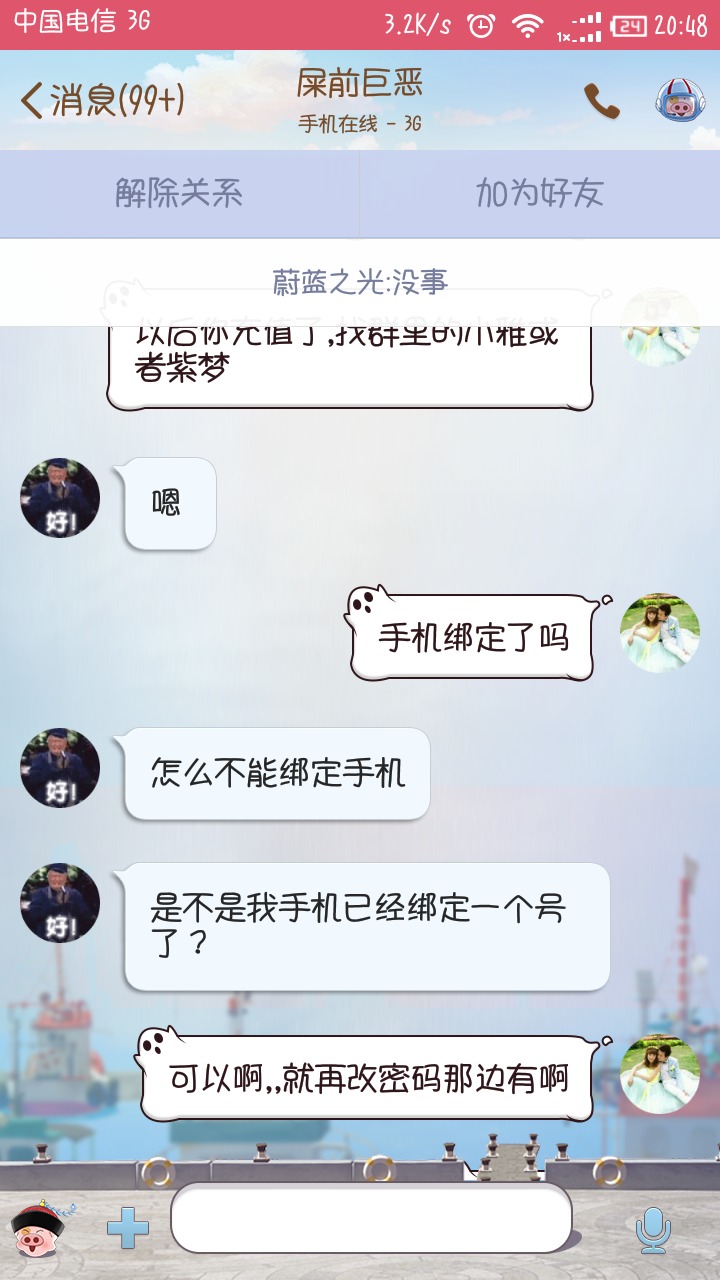
Task: Open the plus attachment menu
Action: coord(128,1228)
